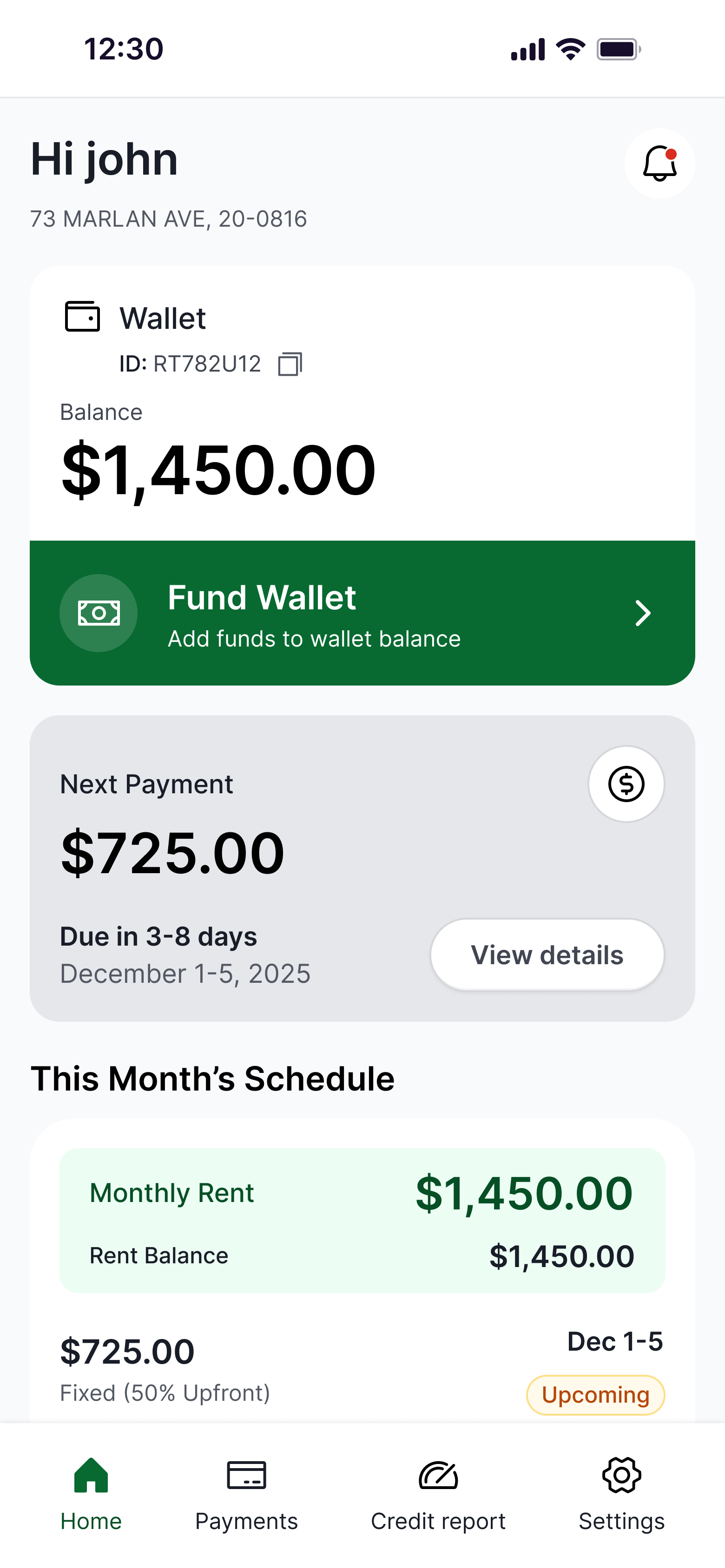The height and width of the screenshot is (1568, 725).
Task: Select the Payments card icon in navigation
Action: (x=246, y=1476)
